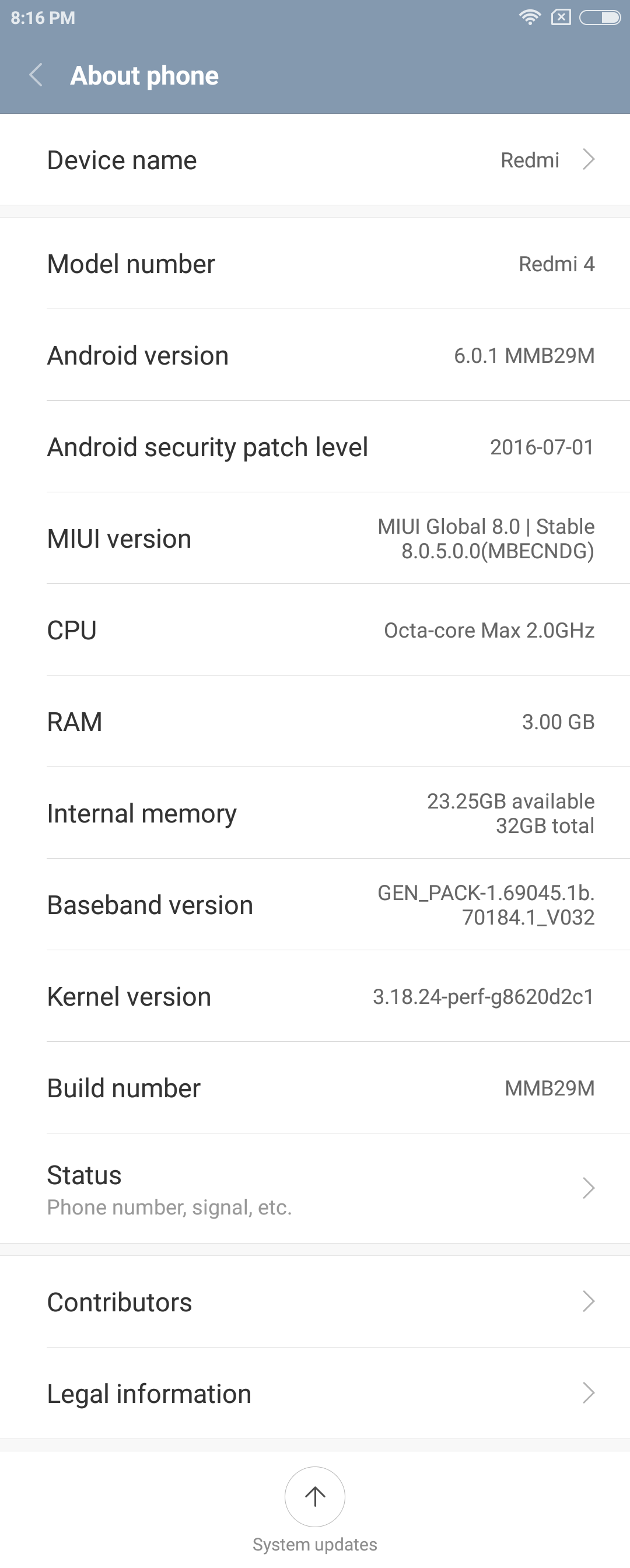630x1568 pixels.
Task: Go back from About phone
Action: click(x=37, y=75)
